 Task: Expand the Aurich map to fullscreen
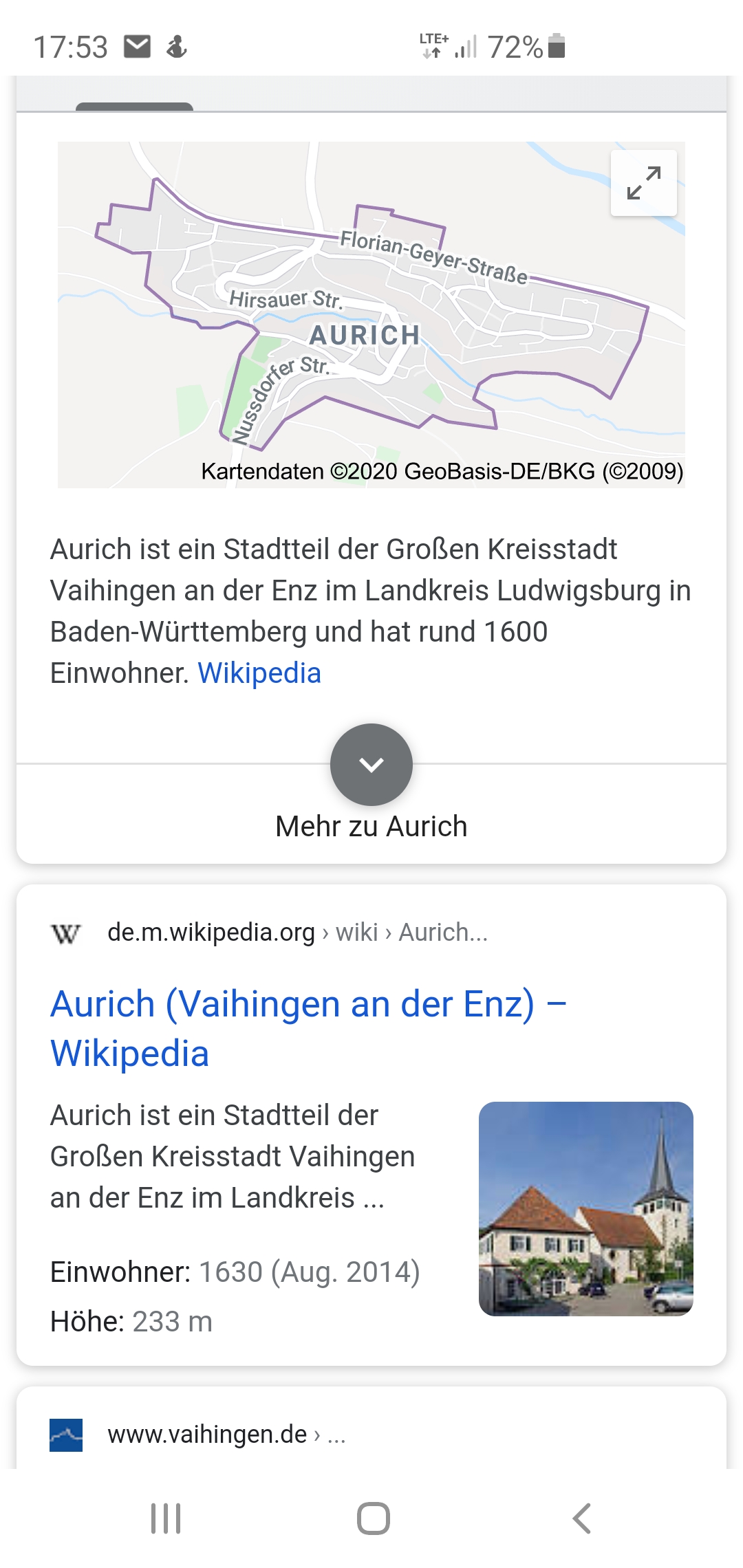[x=644, y=183]
